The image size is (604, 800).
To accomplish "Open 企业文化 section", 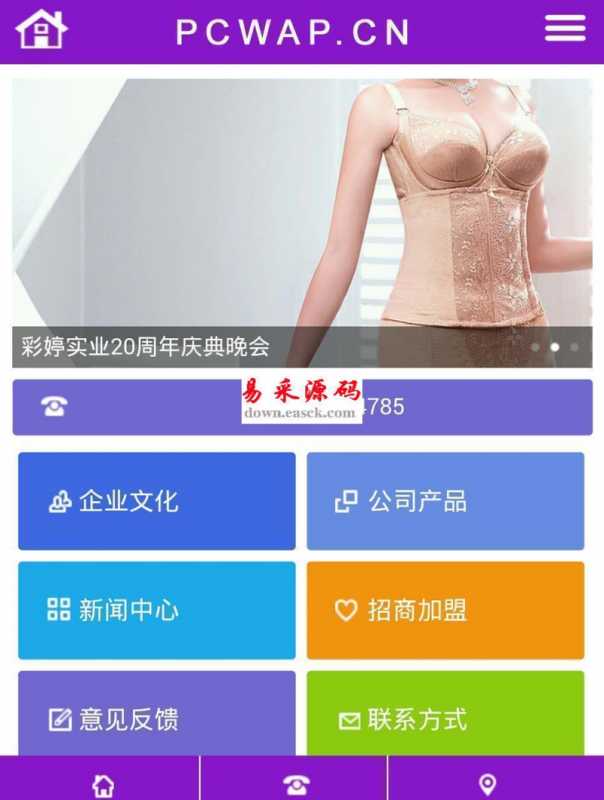I will click(156, 501).
